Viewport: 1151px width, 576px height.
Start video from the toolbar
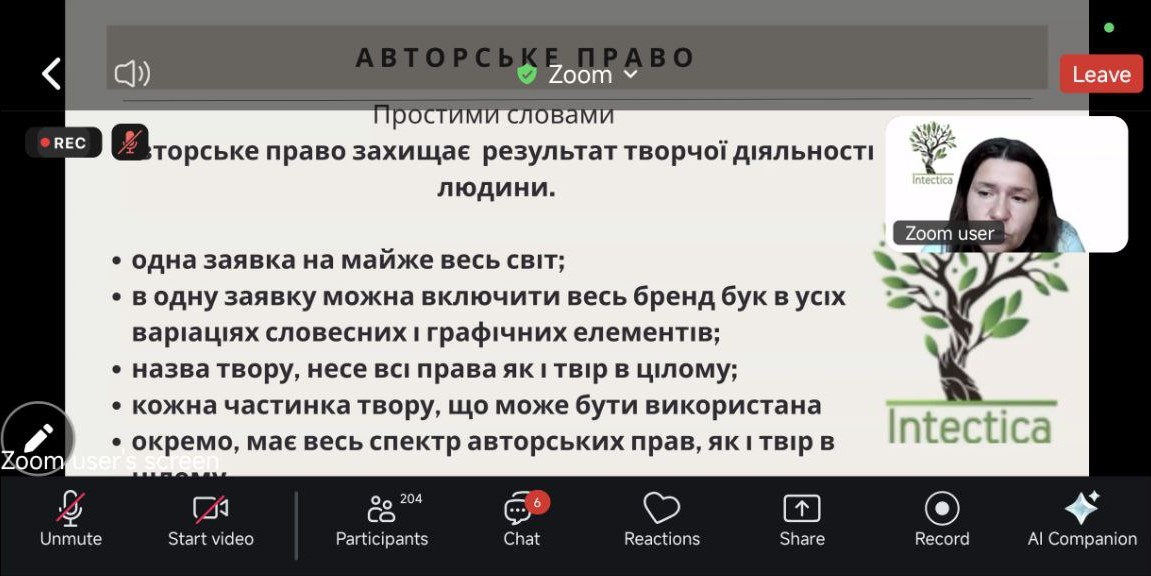[x=210, y=520]
